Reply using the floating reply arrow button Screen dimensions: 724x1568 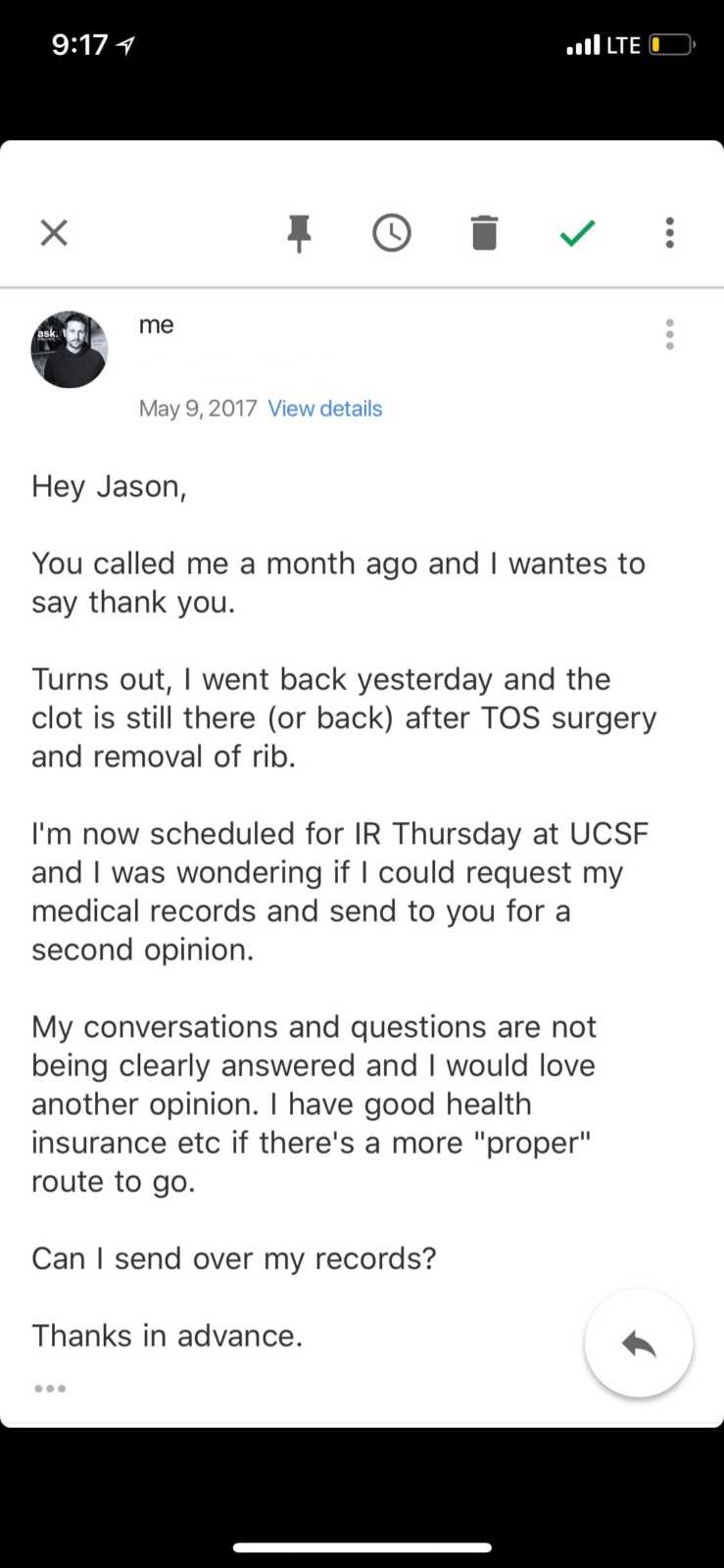pyautogui.click(x=639, y=1344)
